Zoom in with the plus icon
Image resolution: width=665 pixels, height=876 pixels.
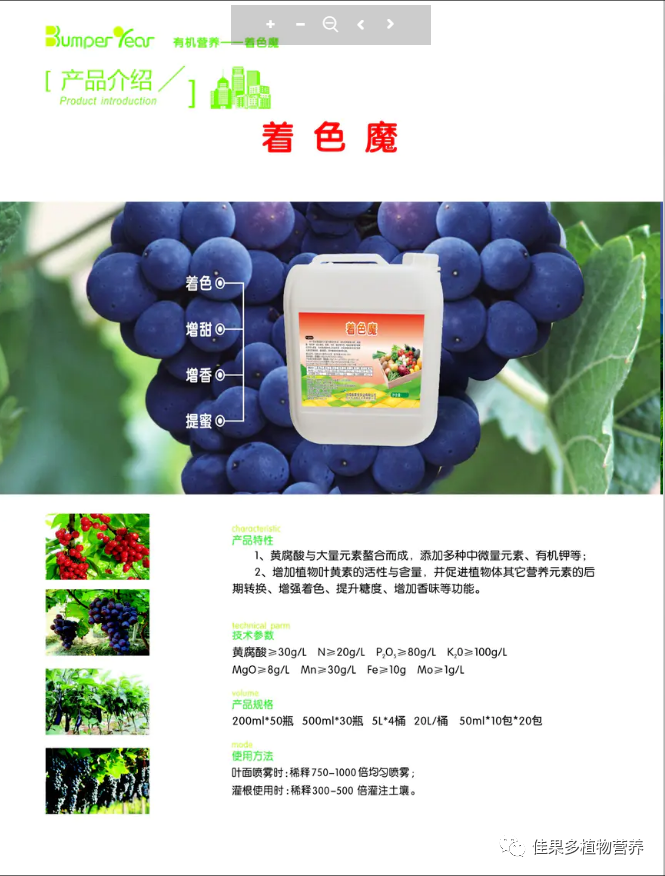pos(271,24)
